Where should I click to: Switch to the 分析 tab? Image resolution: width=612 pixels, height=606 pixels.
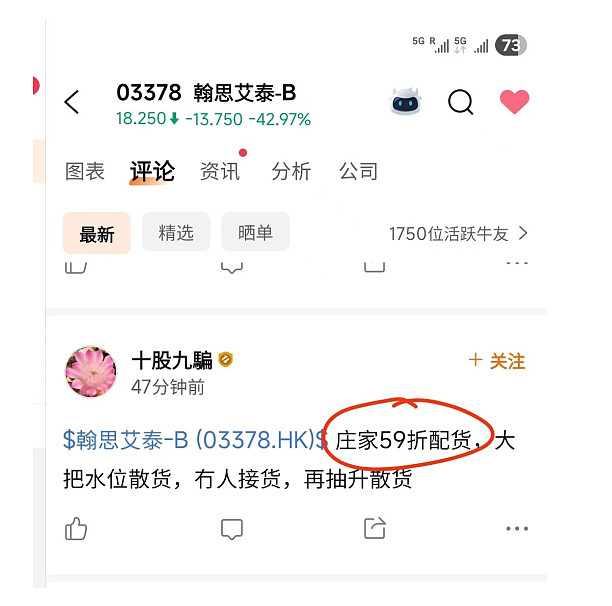pyautogui.click(x=291, y=172)
